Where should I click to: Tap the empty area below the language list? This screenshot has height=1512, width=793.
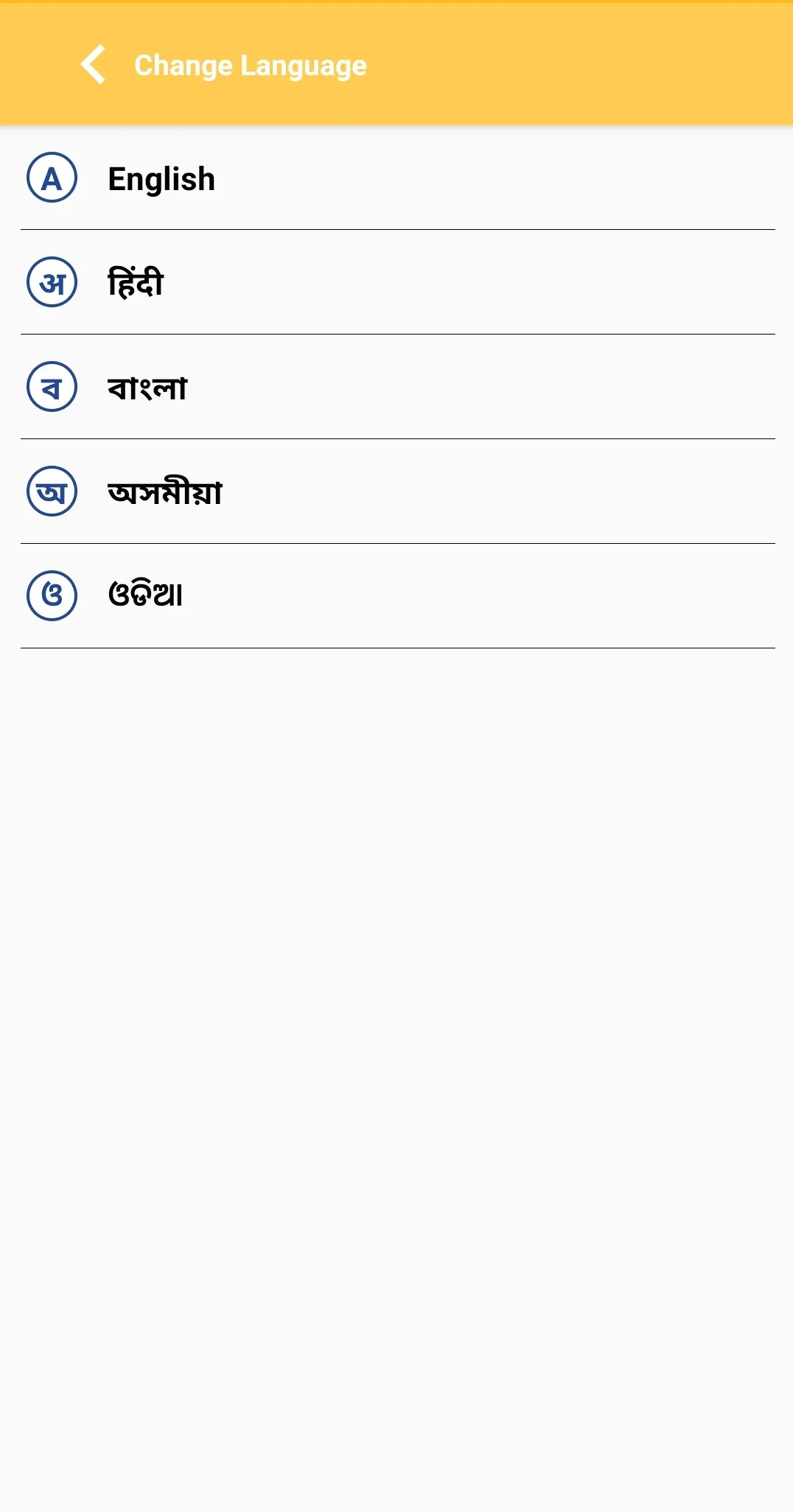pos(396,958)
